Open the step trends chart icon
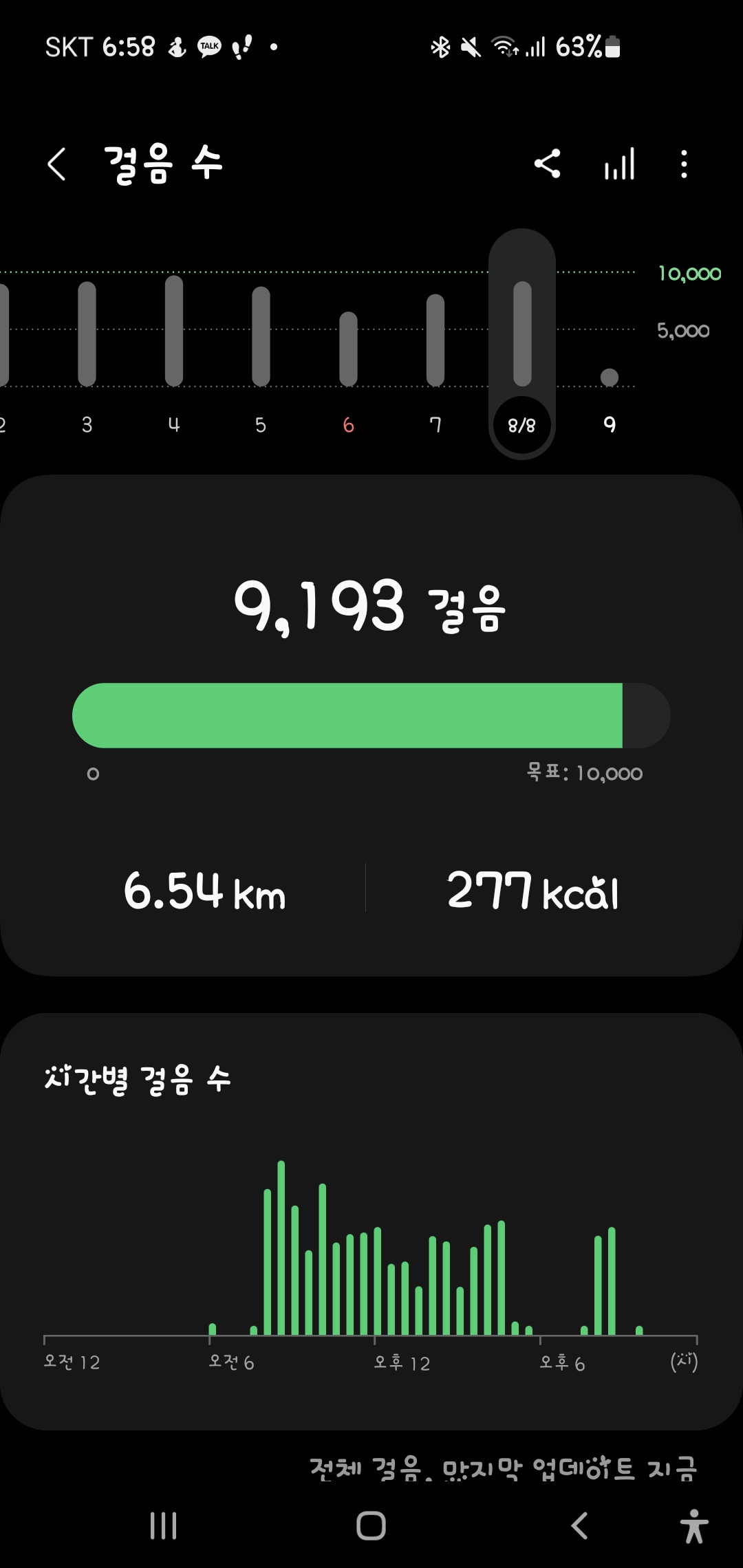 (x=619, y=164)
